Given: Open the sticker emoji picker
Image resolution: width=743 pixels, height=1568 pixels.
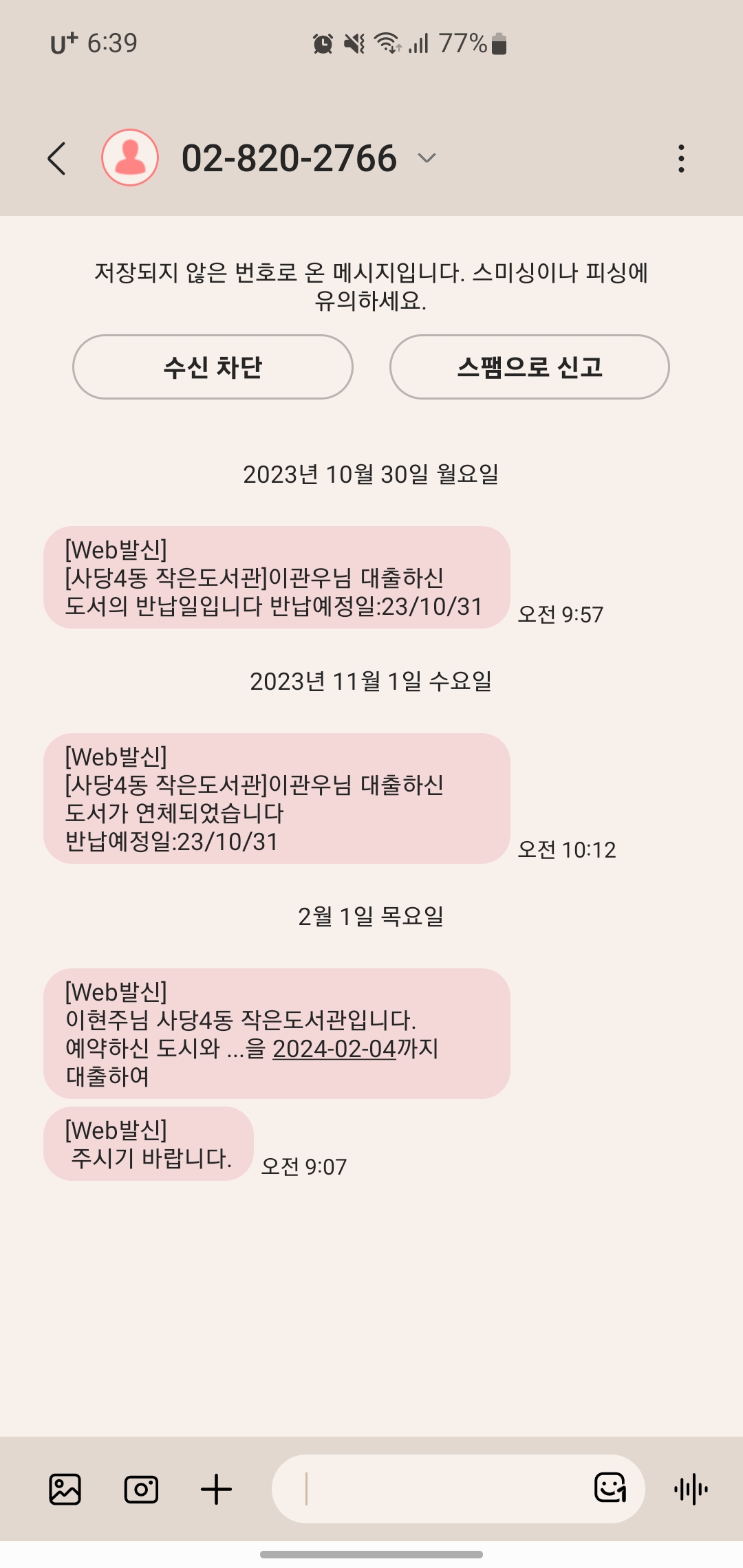Looking at the screenshot, I should (610, 1488).
